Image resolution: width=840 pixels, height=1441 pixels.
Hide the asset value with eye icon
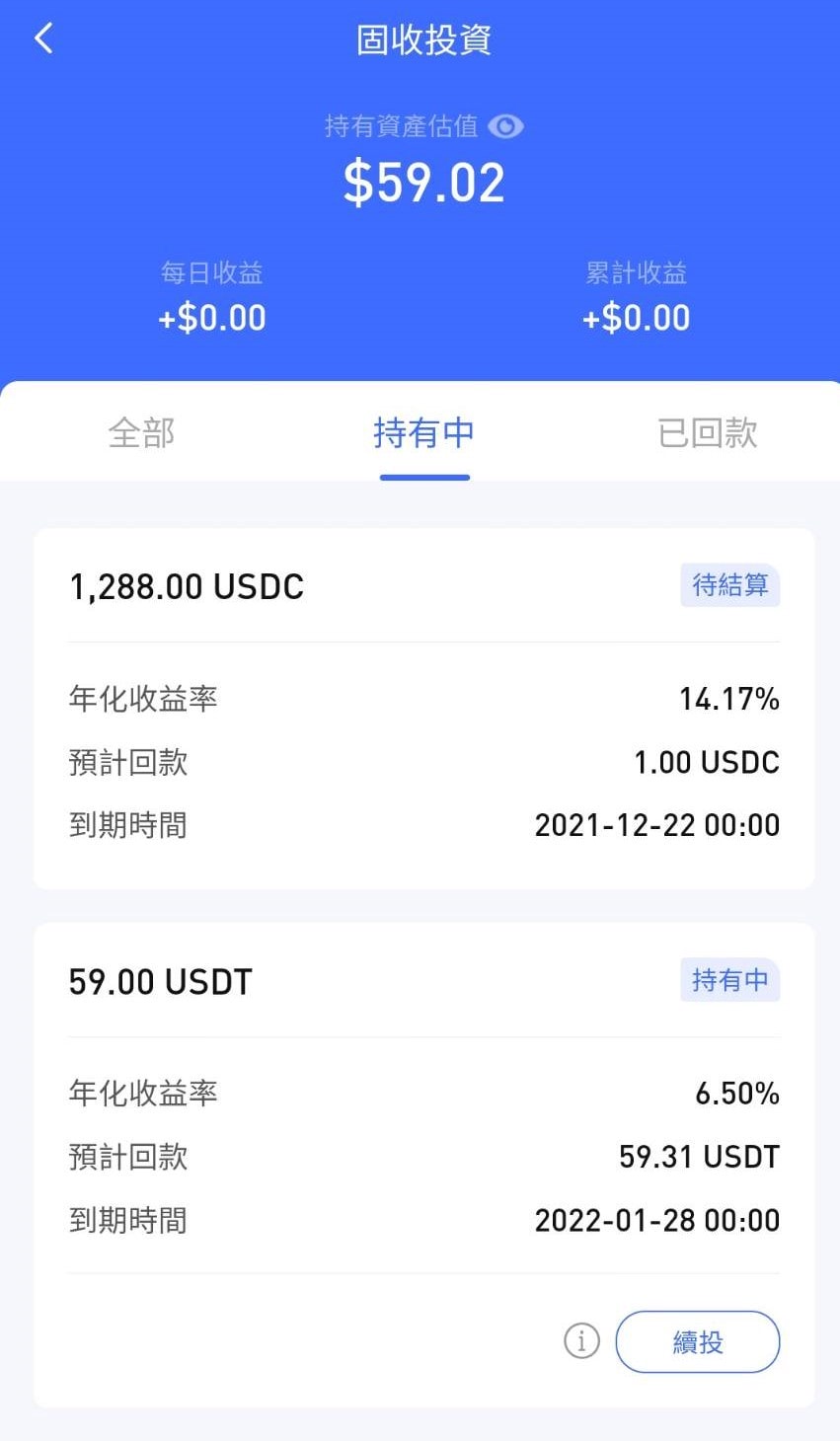click(x=505, y=126)
